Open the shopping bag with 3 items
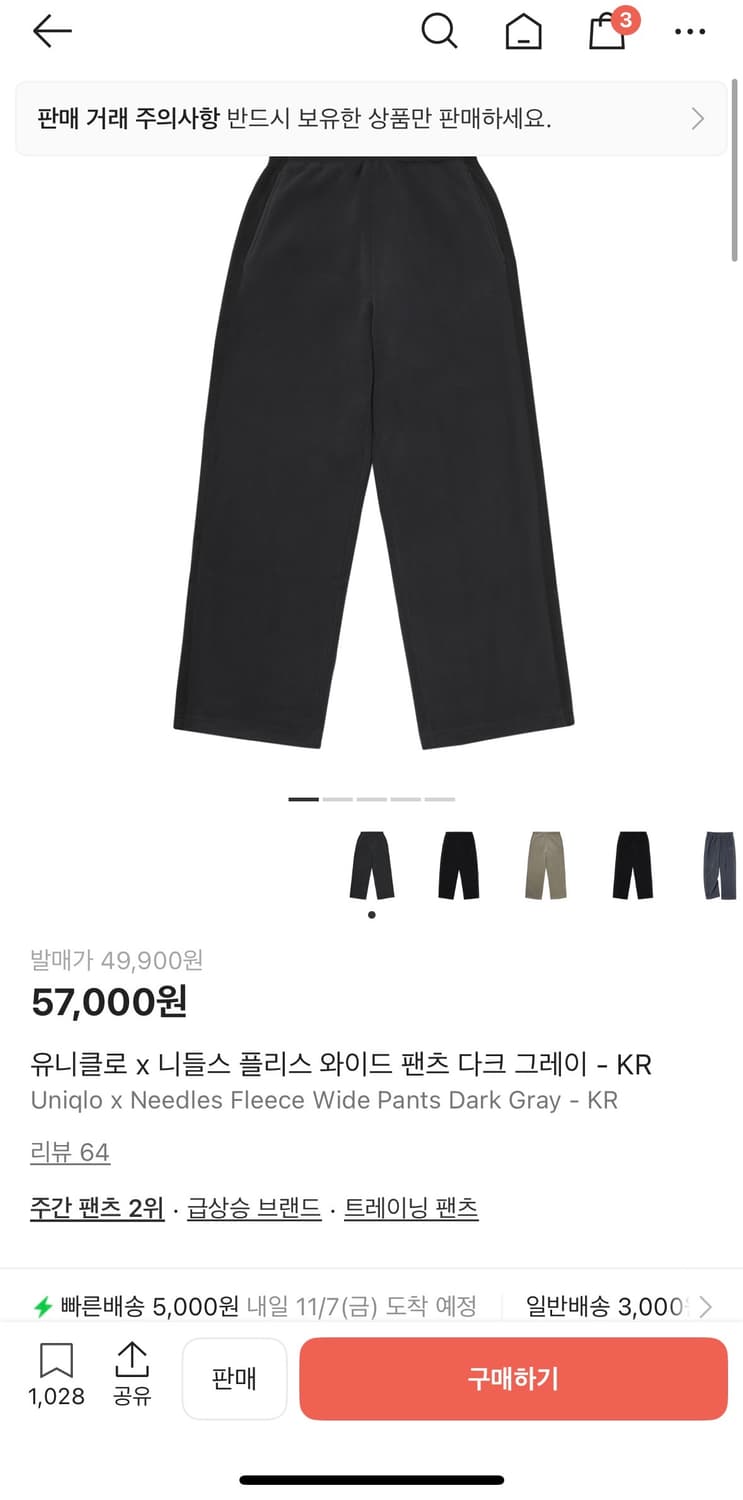This screenshot has width=743, height=1500. 606,33
